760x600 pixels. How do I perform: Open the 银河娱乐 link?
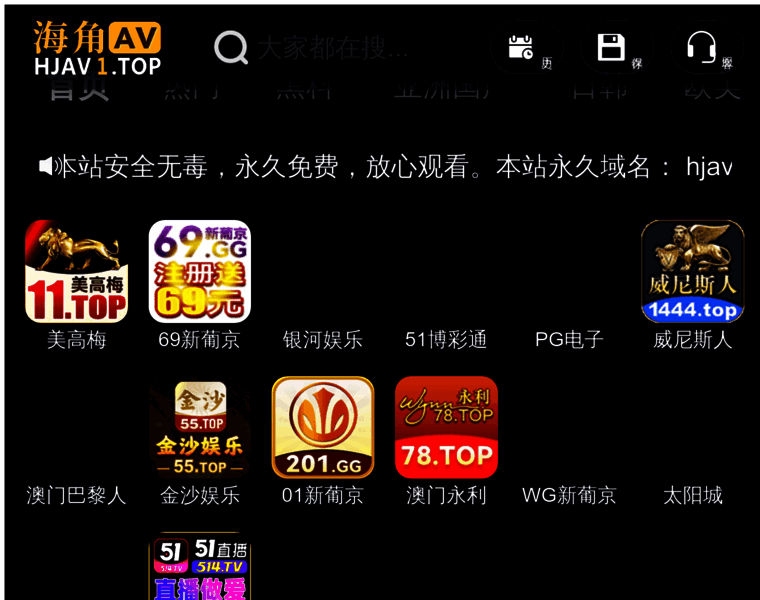click(322, 339)
